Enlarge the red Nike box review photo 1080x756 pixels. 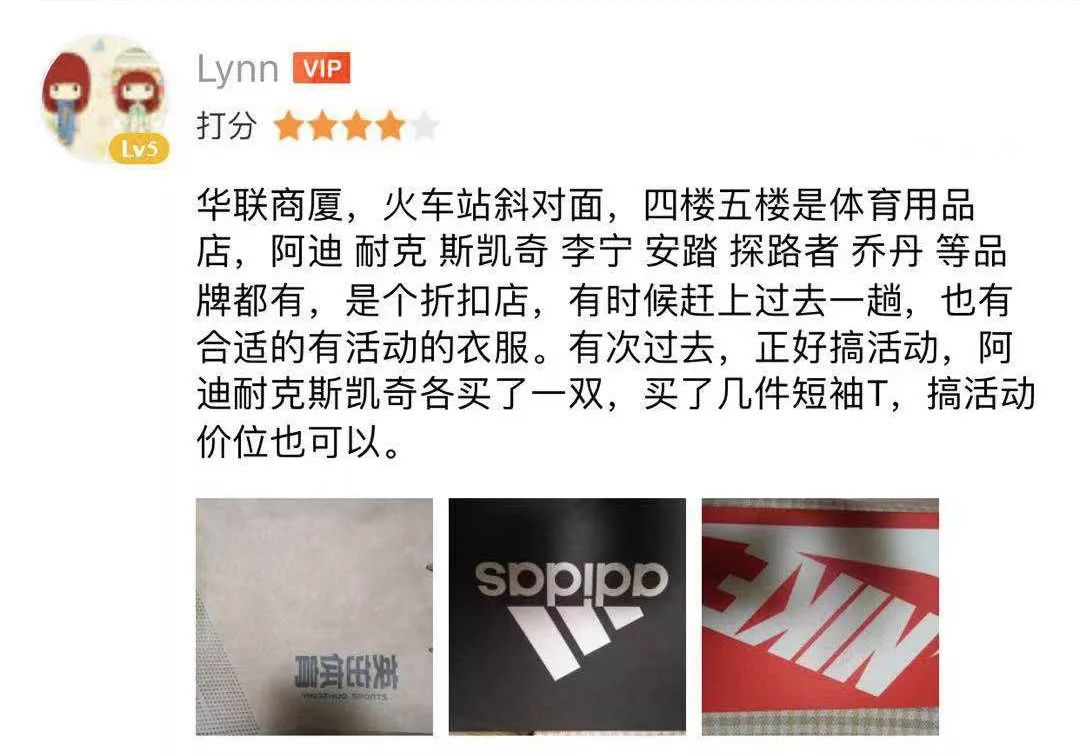[x=820, y=615]
